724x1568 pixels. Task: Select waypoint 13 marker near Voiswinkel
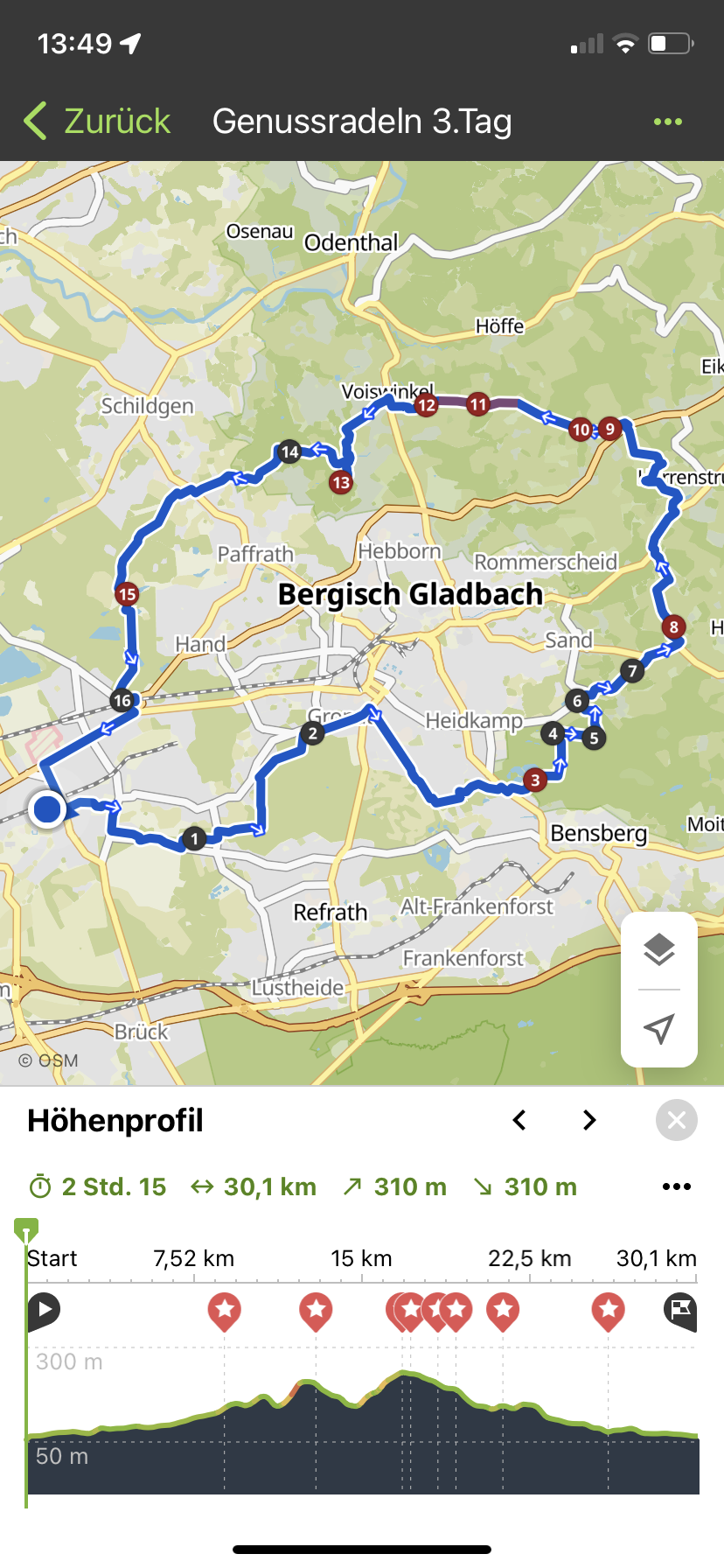pos(341,482)
